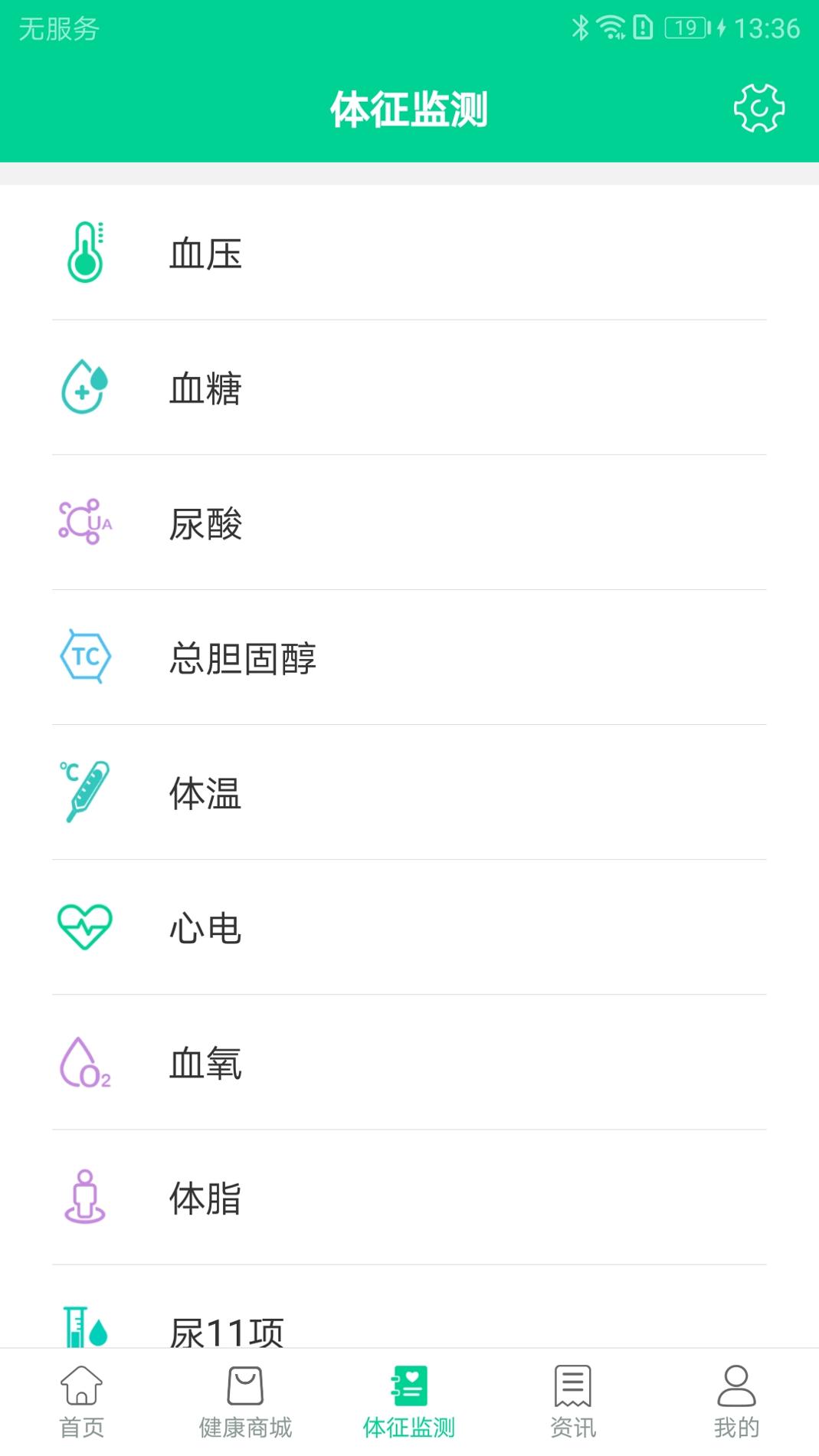This screenshot has height=1456, width=819.
Task: Select the TC total cholesterol hexagon icon
Action: (x=86, y=657)
